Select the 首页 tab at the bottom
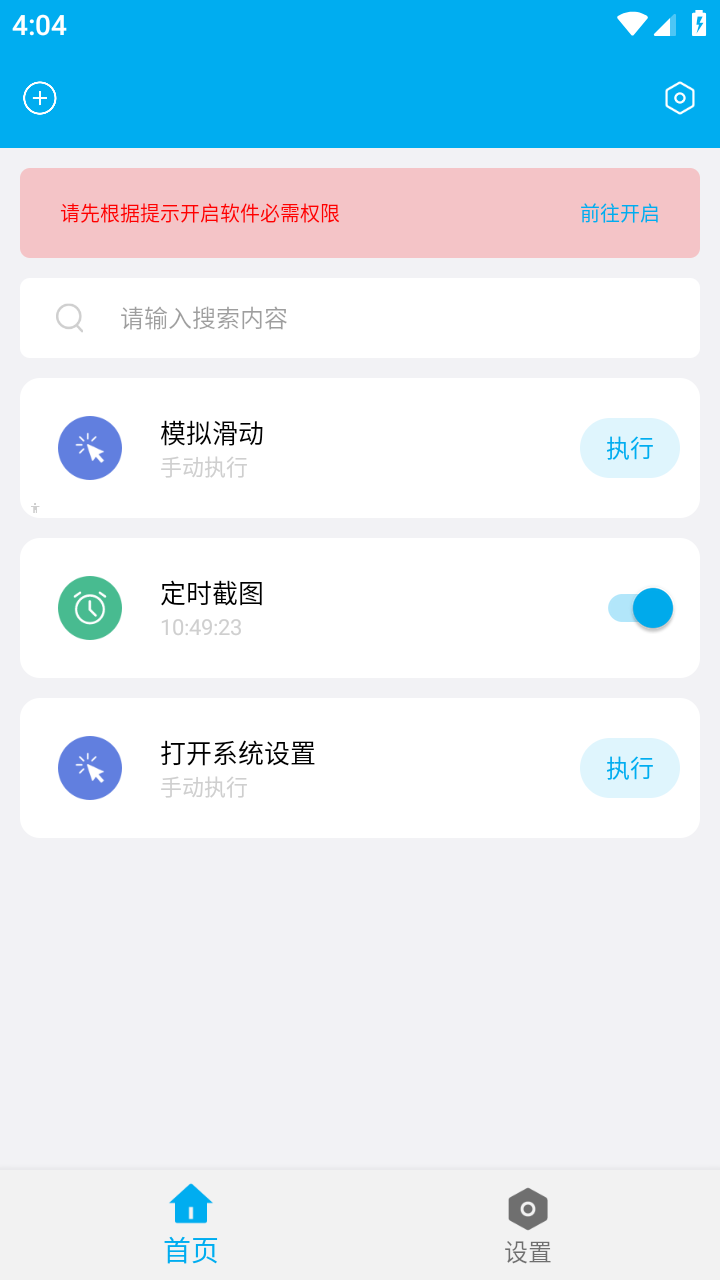 coord(190,1222)
